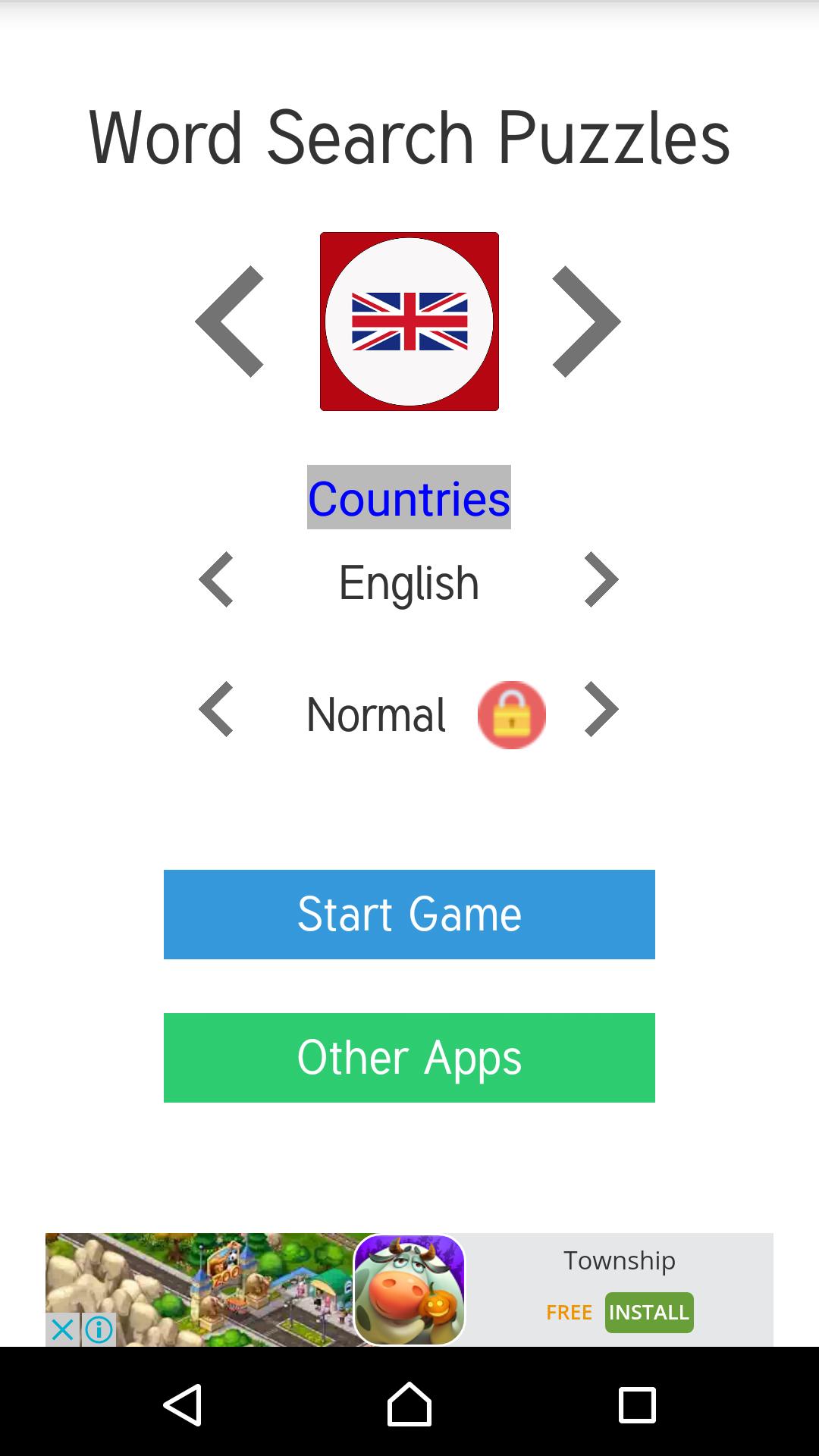Open recent apps from the navigation bar
Viewport: 819px width, 1456px height.
pyautogui.click(x=637, y=1404)
